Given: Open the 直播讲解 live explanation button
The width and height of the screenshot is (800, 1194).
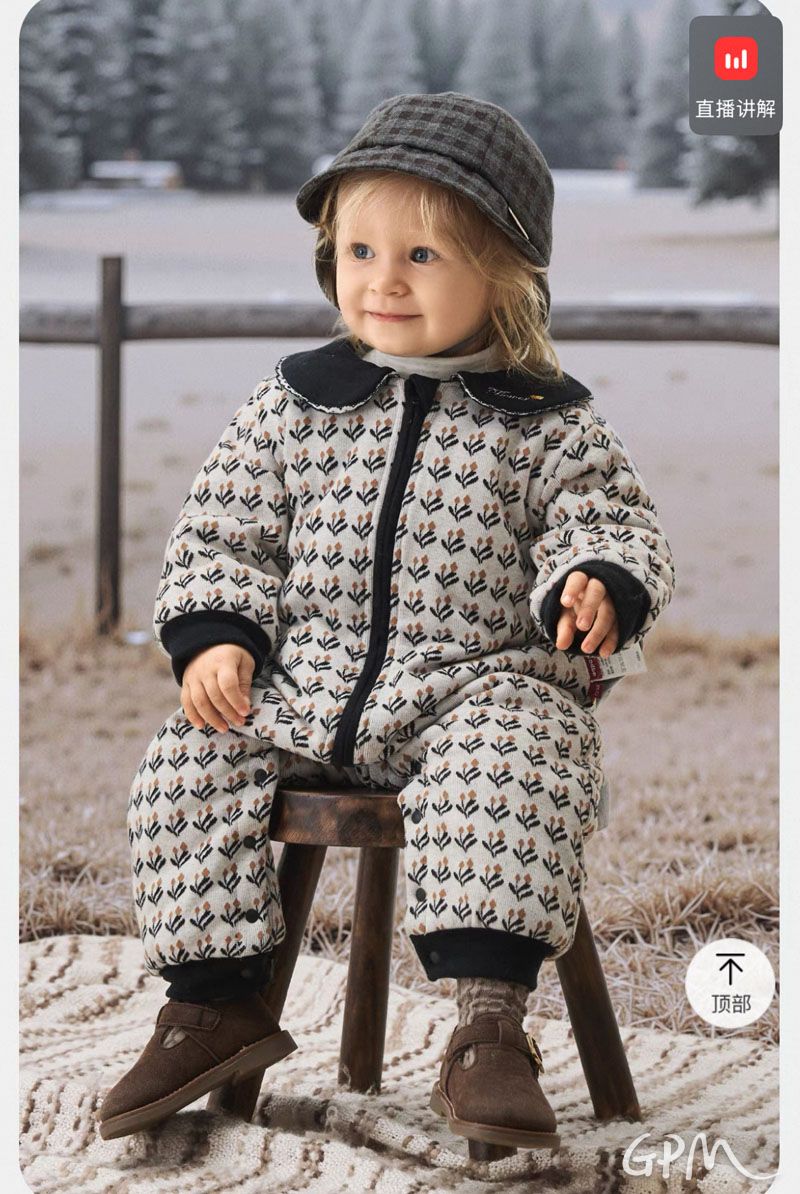Looking at the screenshot, I should [735, 75].
